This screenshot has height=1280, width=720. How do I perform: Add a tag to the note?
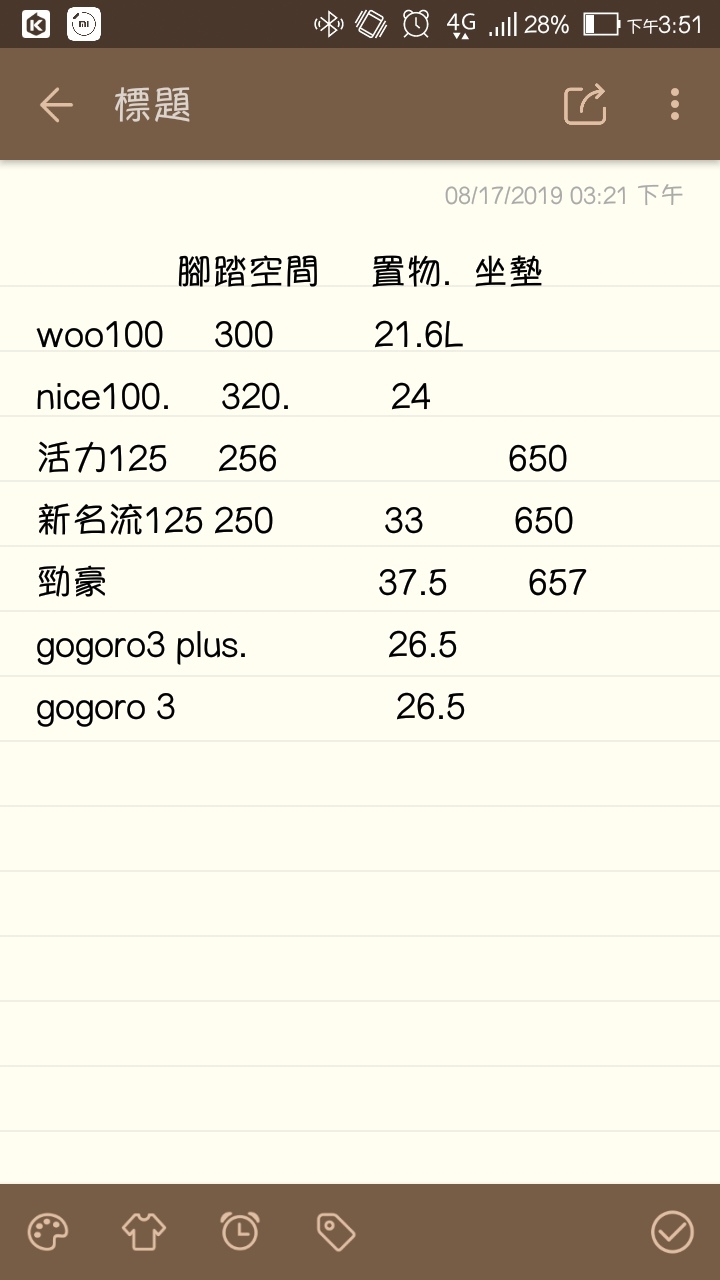tap(335, 1232)
